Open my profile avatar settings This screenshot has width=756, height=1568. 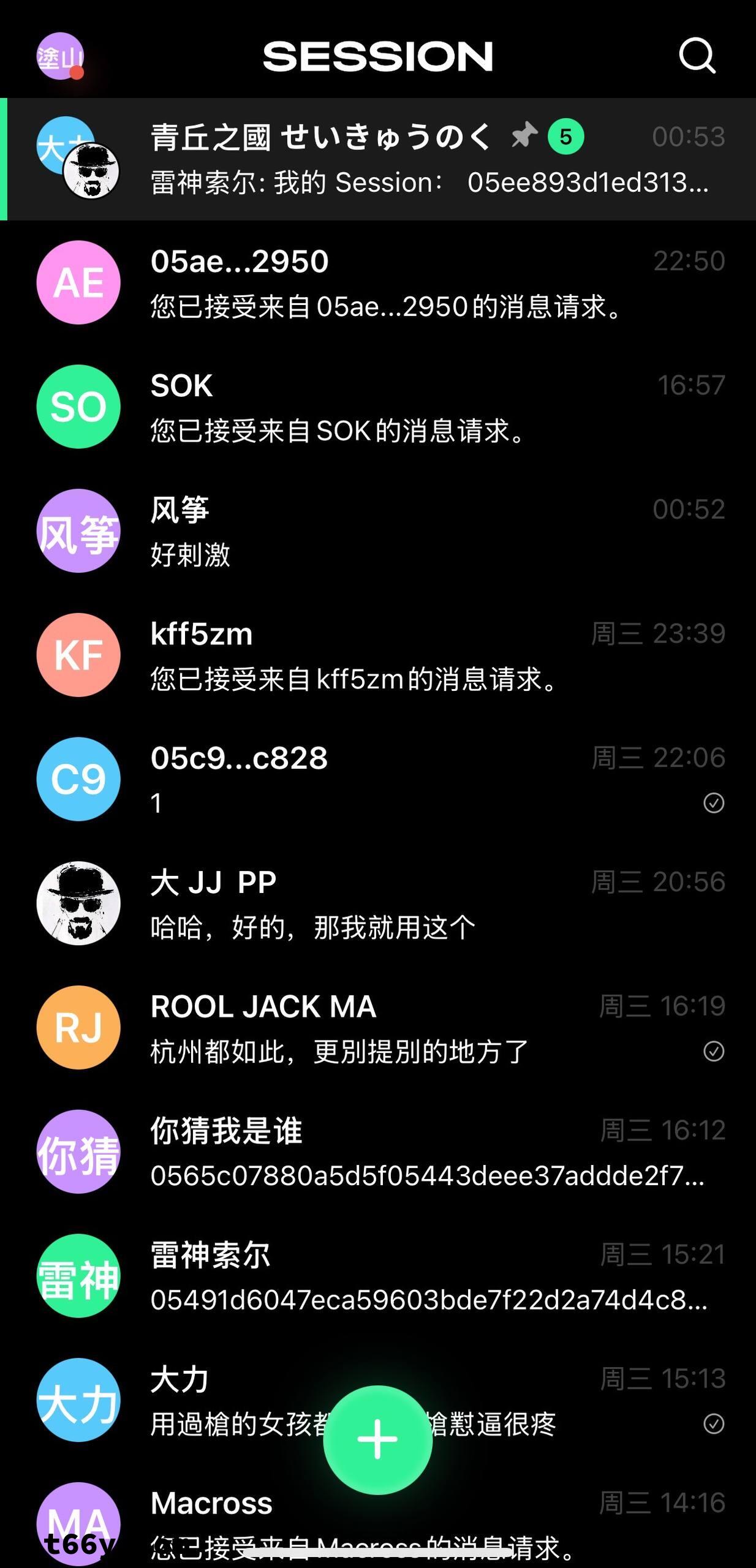coord(59,56)
